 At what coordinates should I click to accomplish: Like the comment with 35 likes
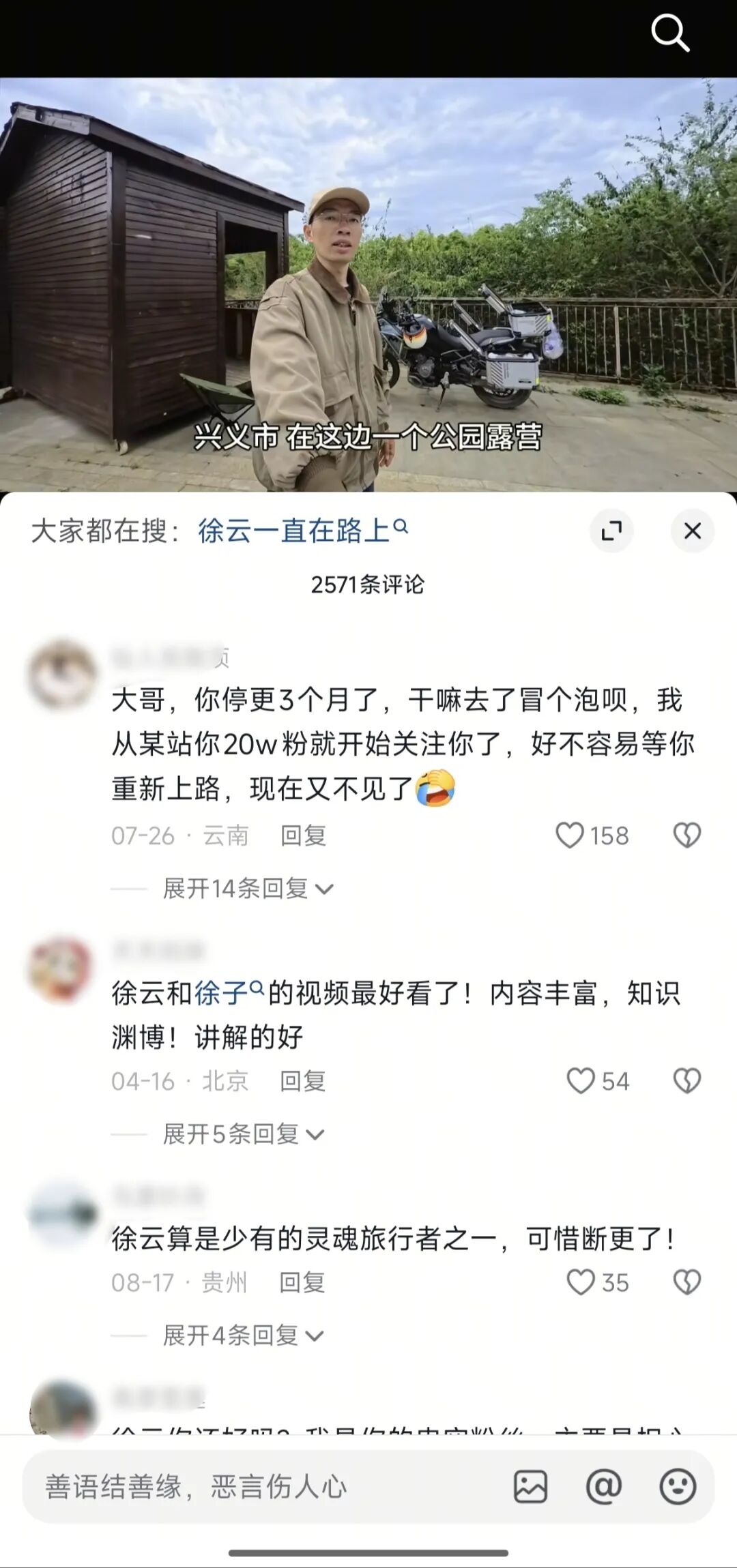point(581,1282)
